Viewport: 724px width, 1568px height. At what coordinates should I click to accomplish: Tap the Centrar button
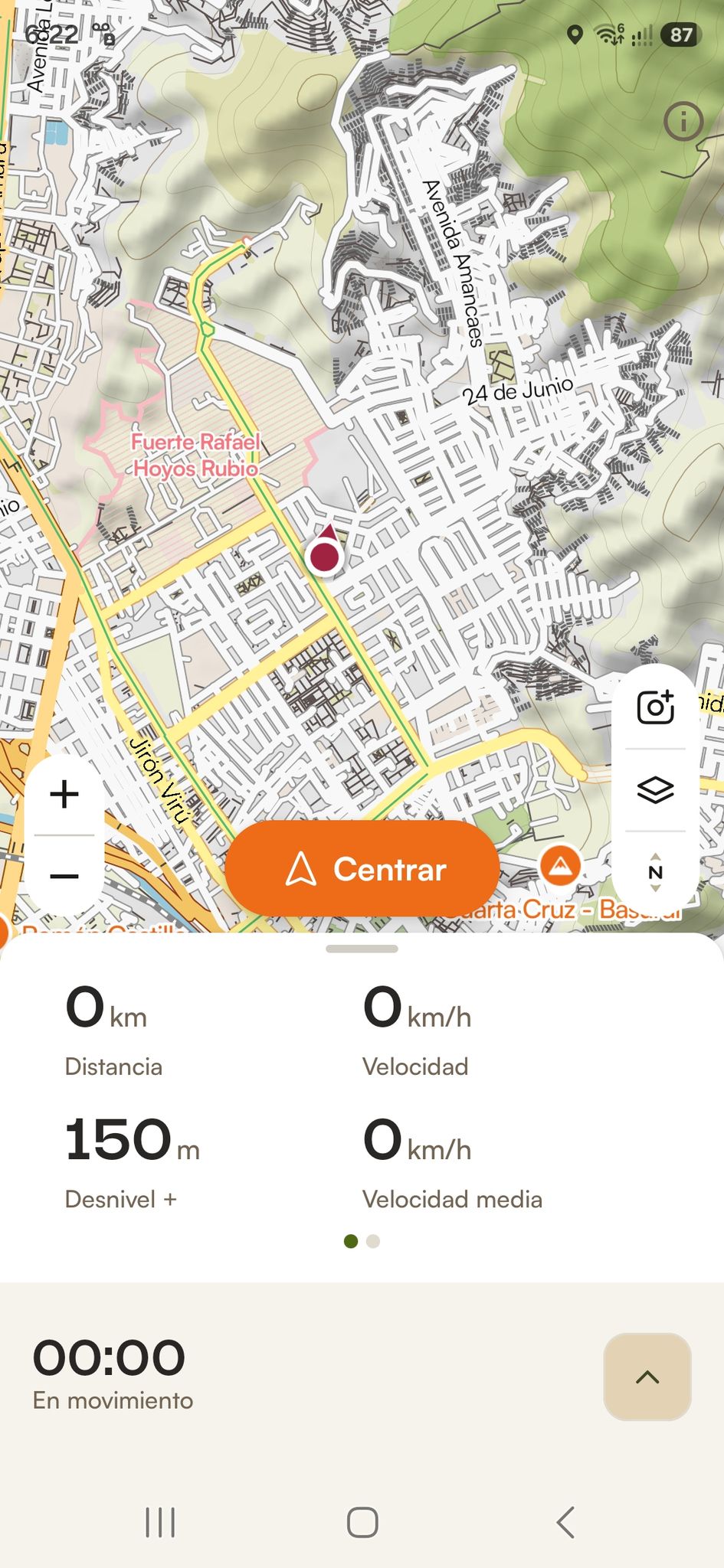pos(362,869)
